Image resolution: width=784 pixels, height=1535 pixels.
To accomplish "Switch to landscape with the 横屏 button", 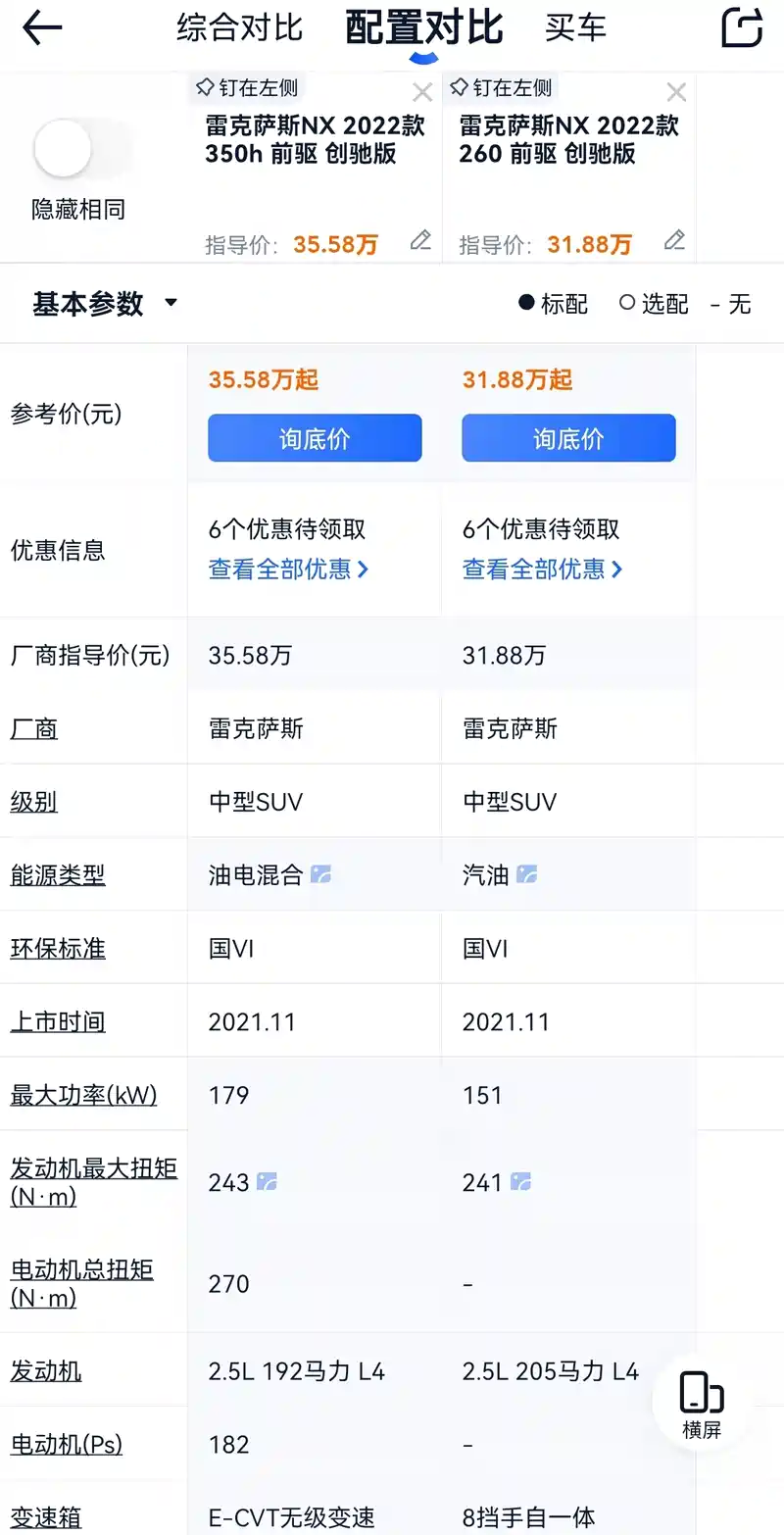I will tap(702, 1405).
